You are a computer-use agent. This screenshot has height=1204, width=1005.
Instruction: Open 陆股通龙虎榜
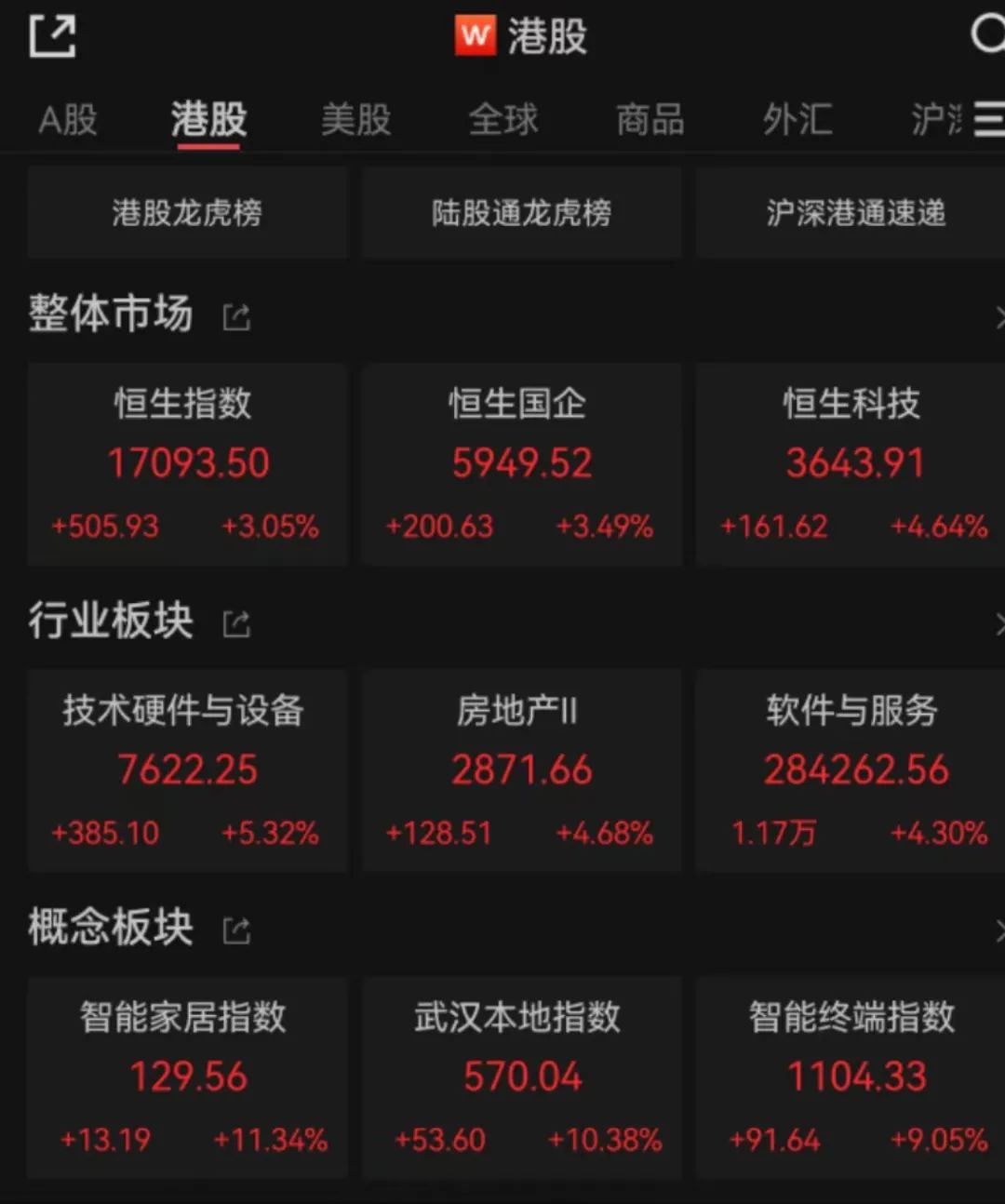coord(521,213)
